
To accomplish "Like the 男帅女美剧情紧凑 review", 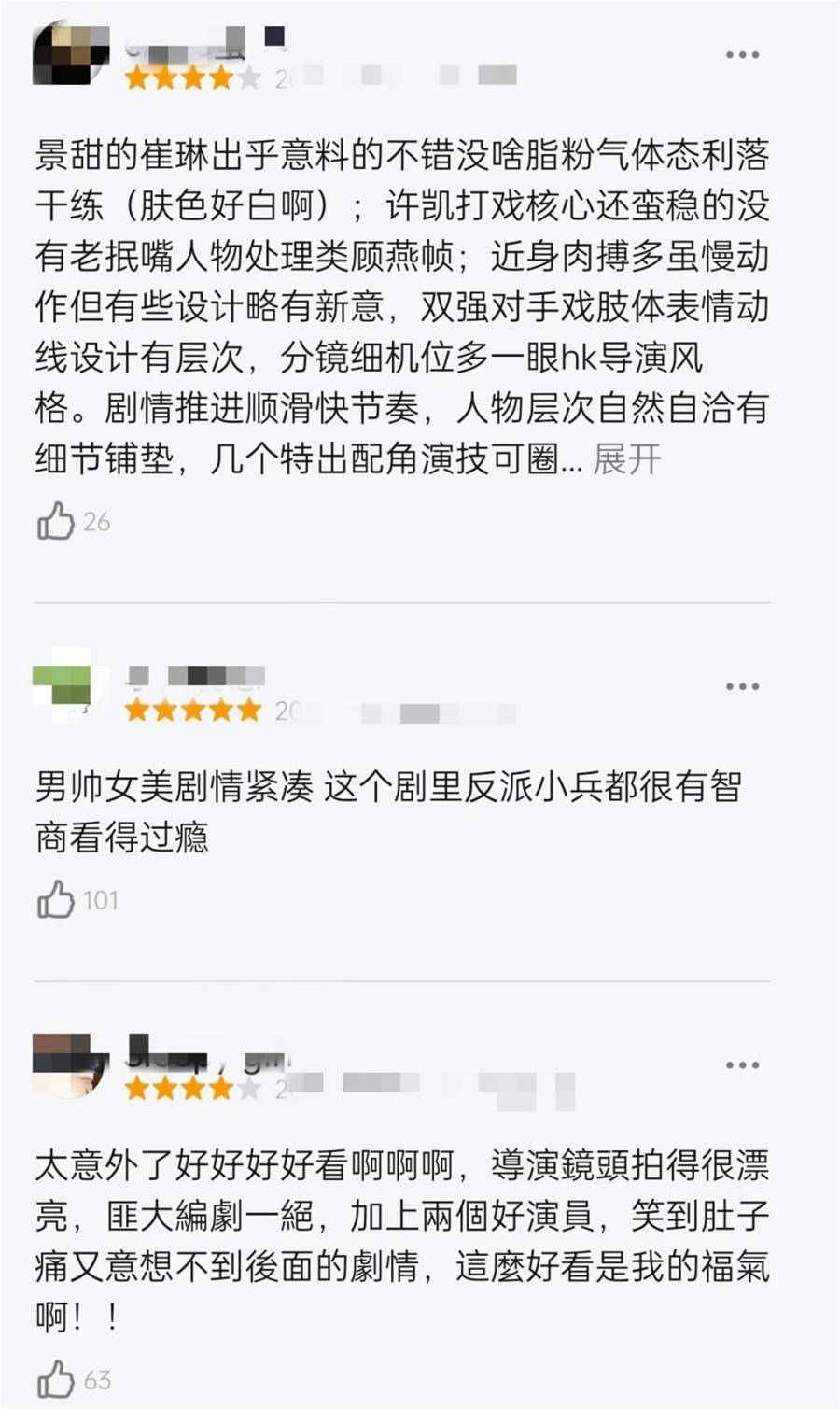I will pos(56,900).
